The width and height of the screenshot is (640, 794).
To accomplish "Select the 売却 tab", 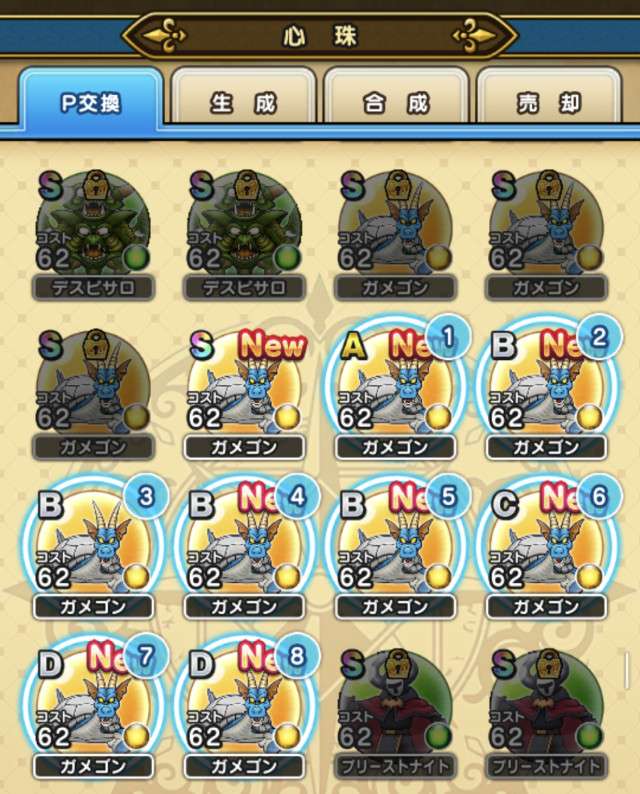I will 549,102.
